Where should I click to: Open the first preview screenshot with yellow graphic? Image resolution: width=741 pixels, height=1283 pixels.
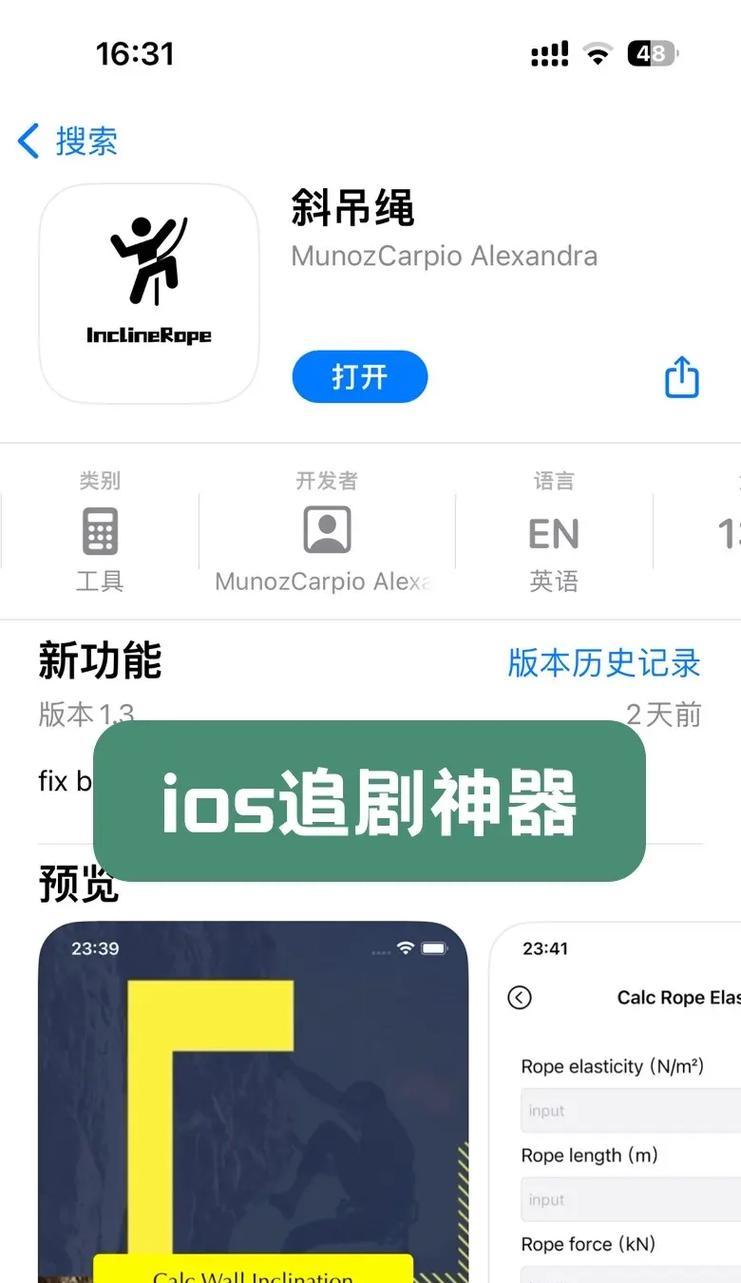pyautogui.click(x=252, y=1100)
